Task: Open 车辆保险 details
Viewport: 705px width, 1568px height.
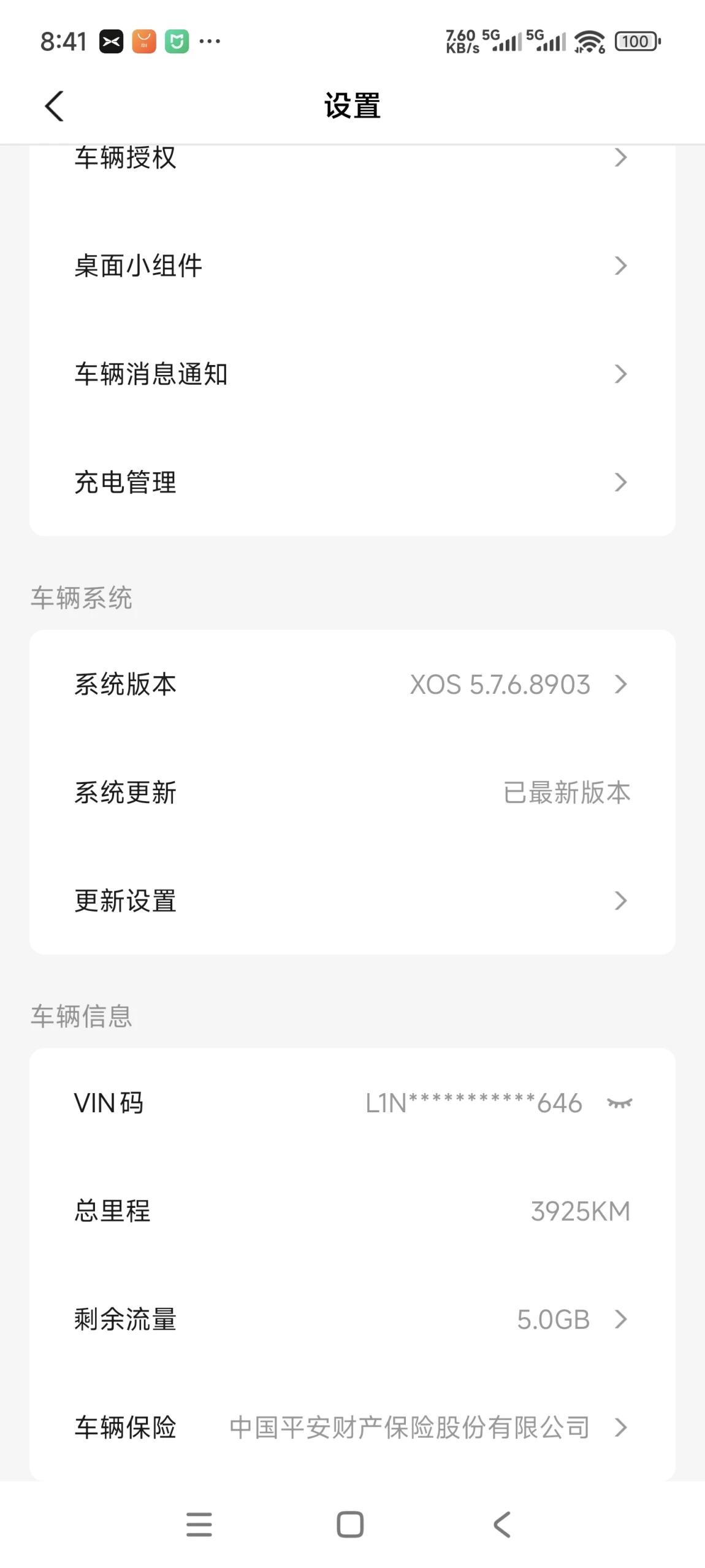Action: tap(352, 1427)
